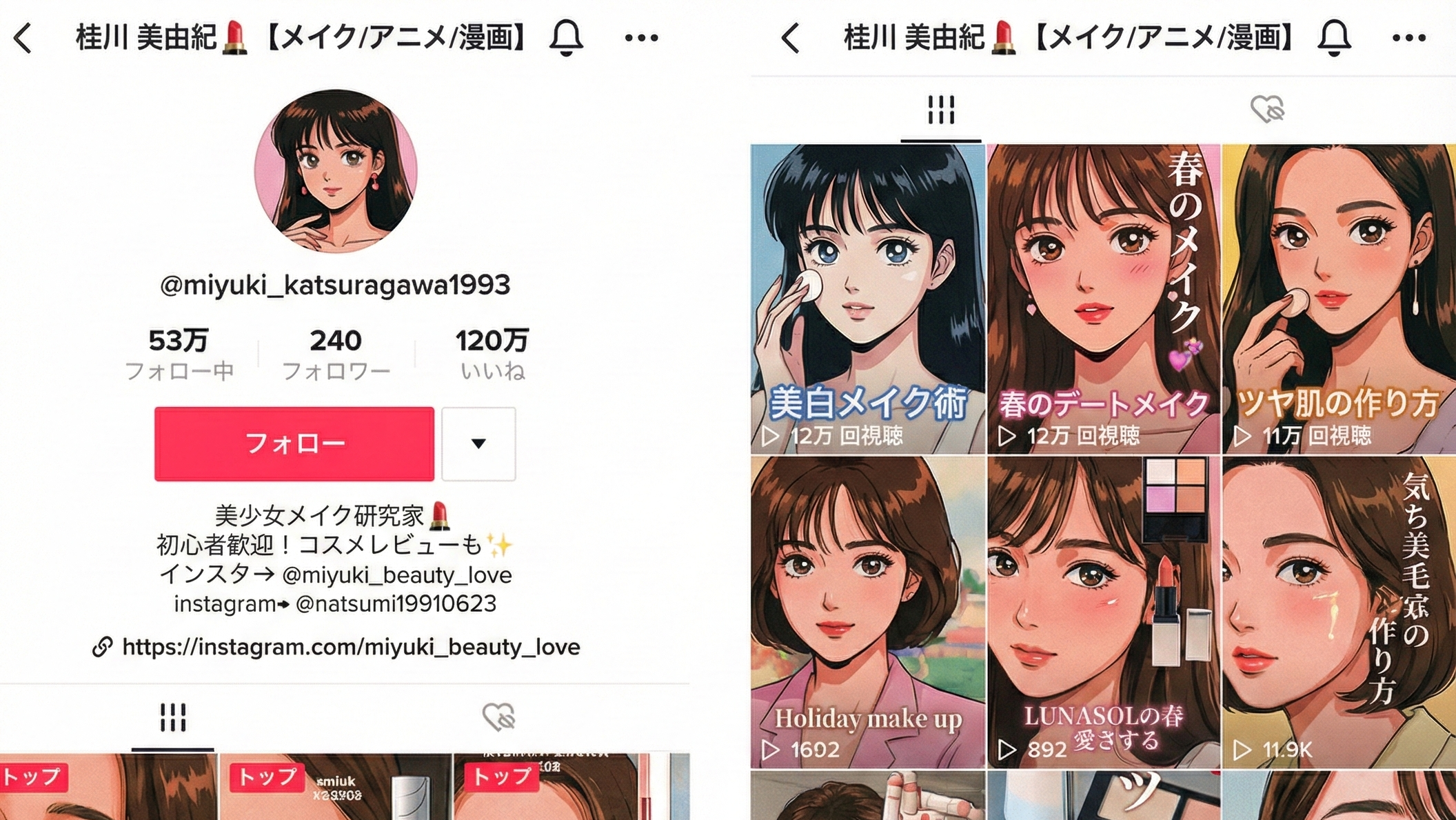Open the instagram.com/miyuki_beauty_love link
Screen dimensions: 1456x820
pyautogui.click(x=351, y=647)
